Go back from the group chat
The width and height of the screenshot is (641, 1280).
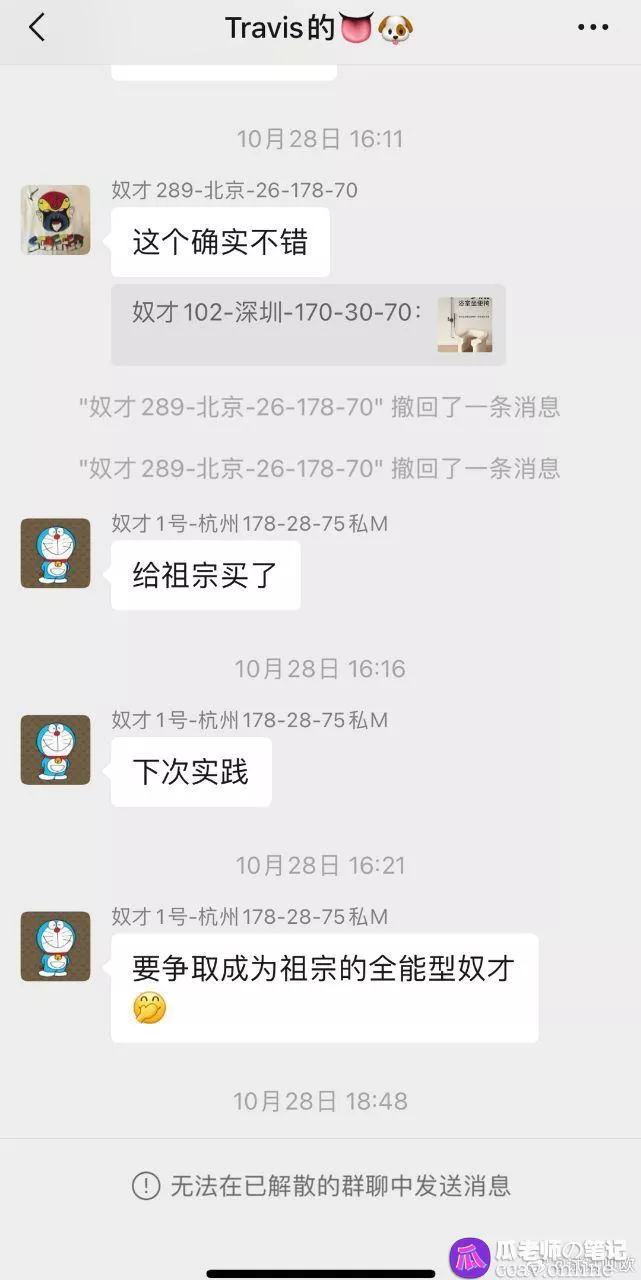click(x=37, y=28)
